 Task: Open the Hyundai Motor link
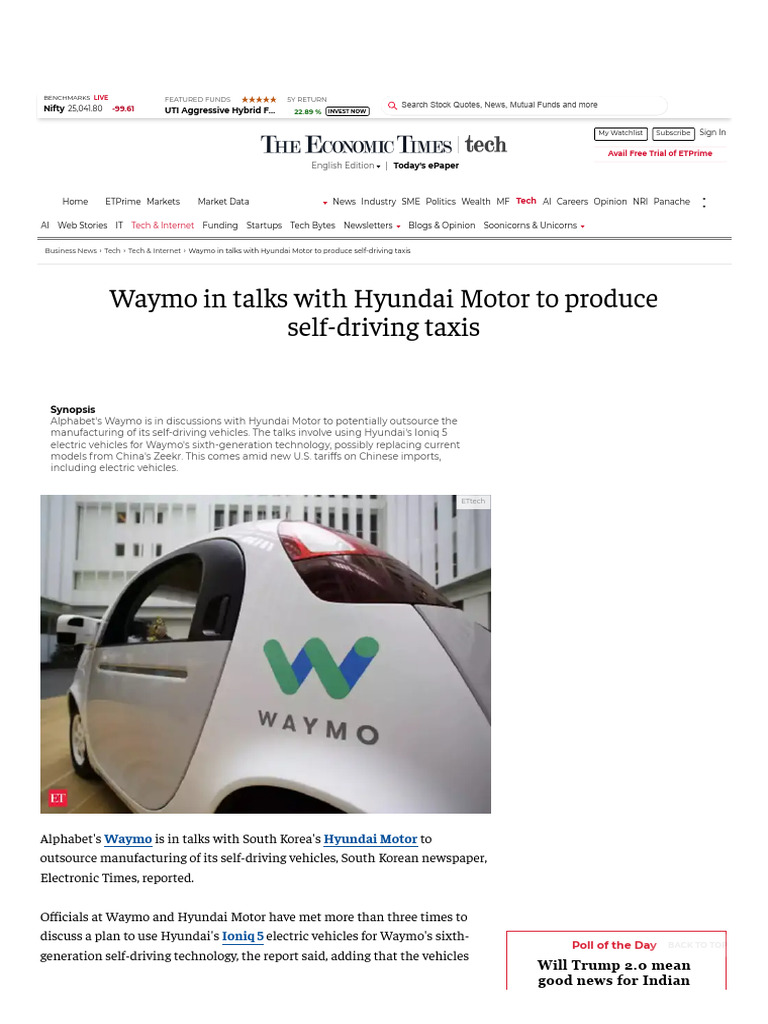(370, 839)
